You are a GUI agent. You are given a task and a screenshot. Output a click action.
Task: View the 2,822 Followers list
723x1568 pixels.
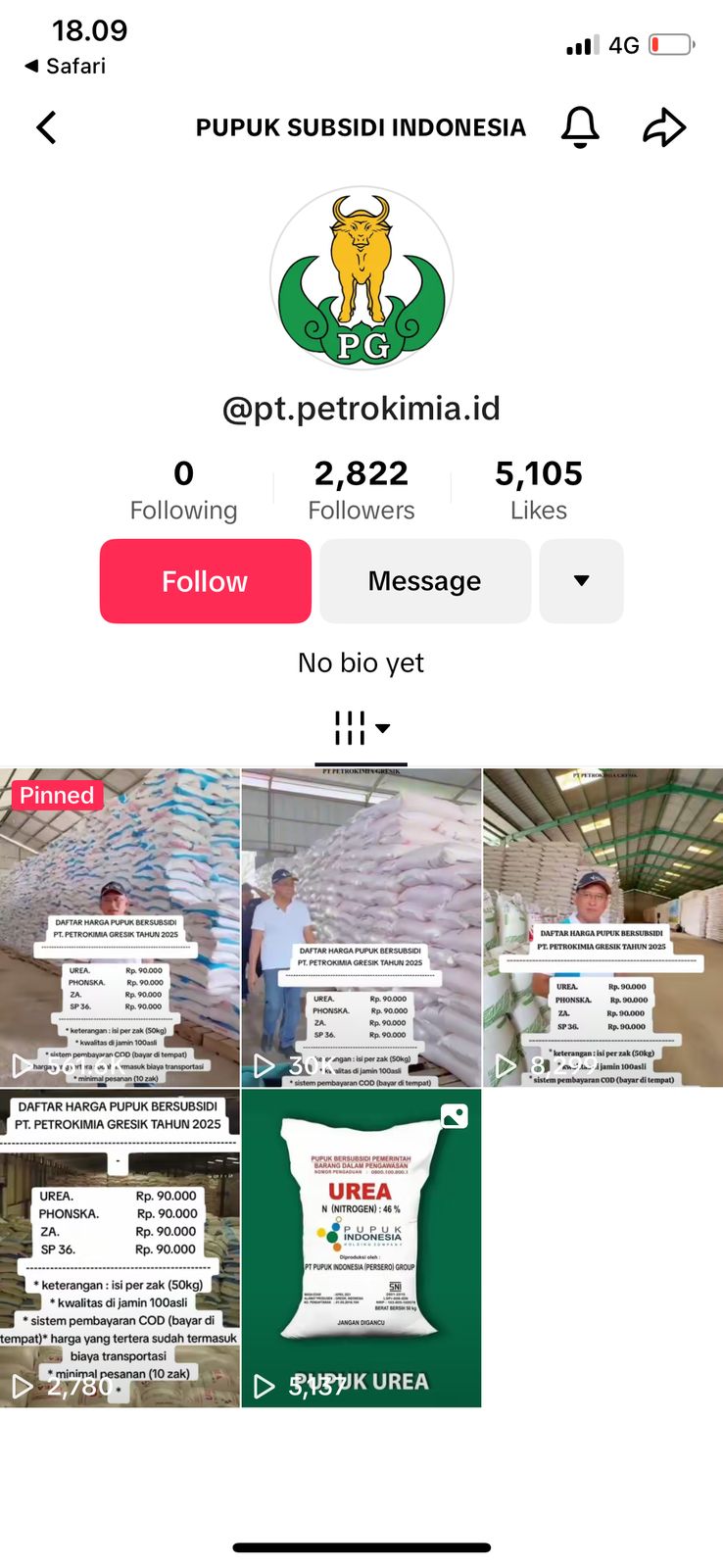coord(361,490)
